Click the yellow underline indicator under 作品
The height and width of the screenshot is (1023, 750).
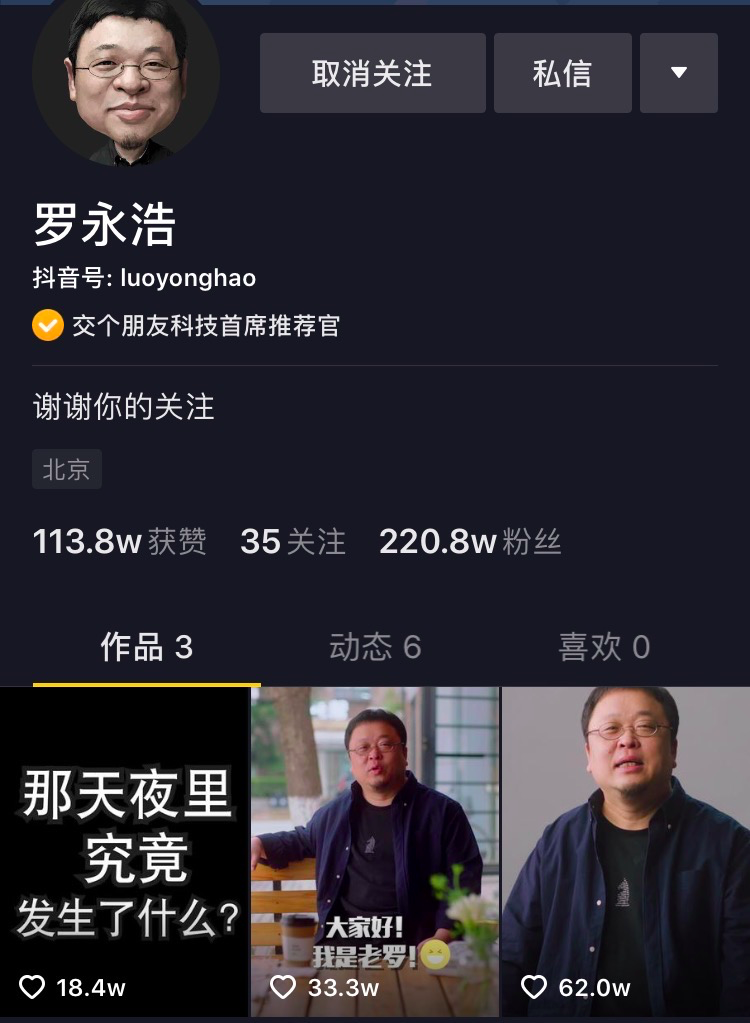146,683
